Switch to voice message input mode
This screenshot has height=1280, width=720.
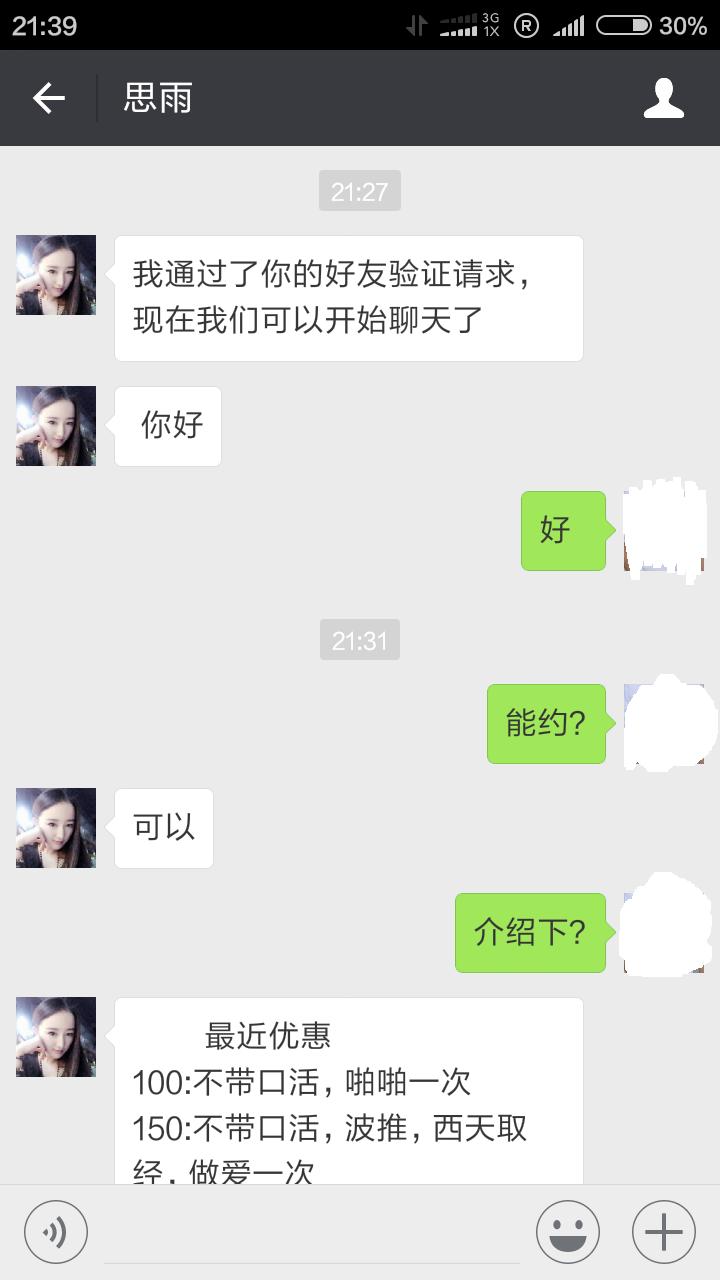click(x=55, y=1230)
